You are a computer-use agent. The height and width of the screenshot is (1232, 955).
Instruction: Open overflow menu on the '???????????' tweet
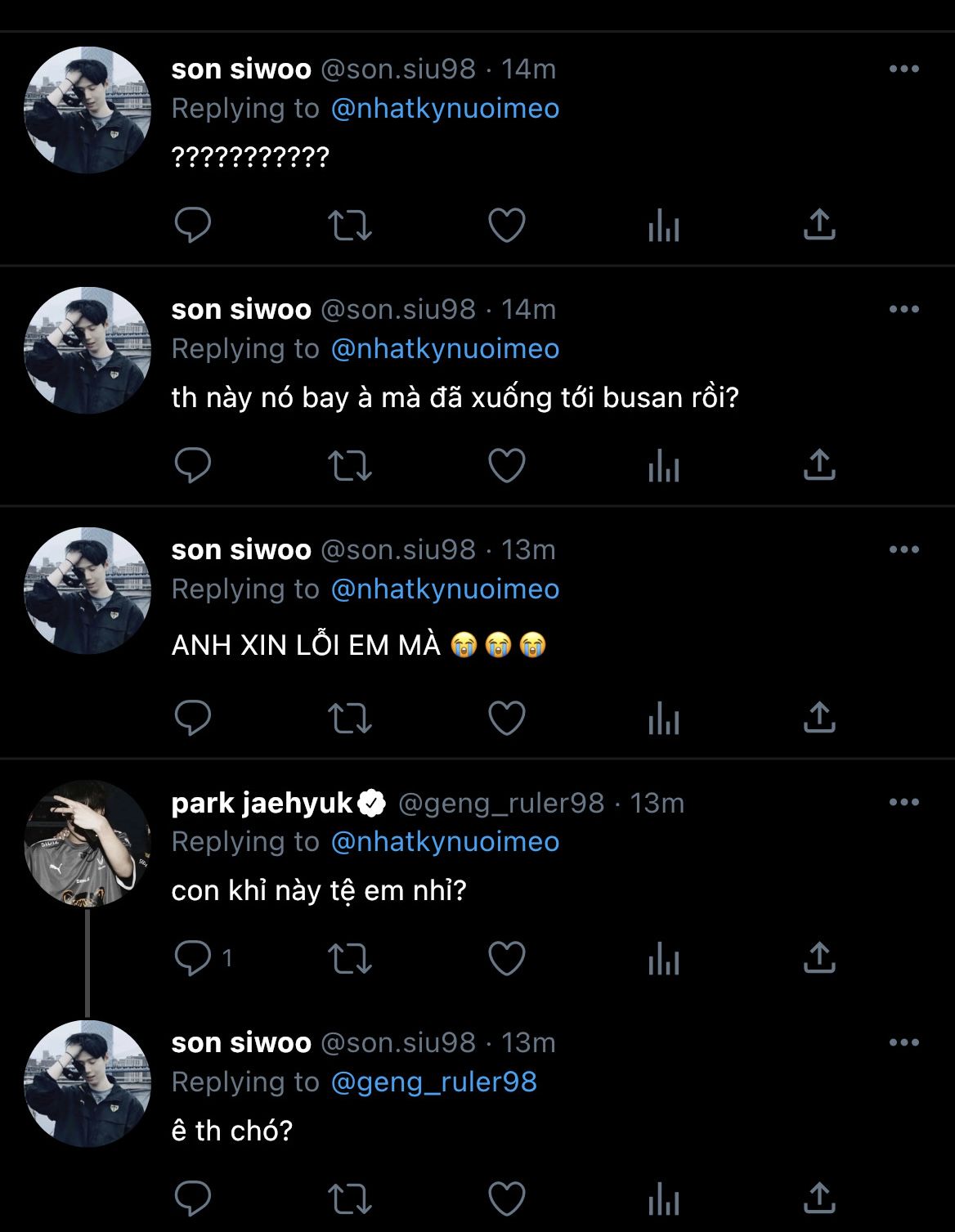903,69
